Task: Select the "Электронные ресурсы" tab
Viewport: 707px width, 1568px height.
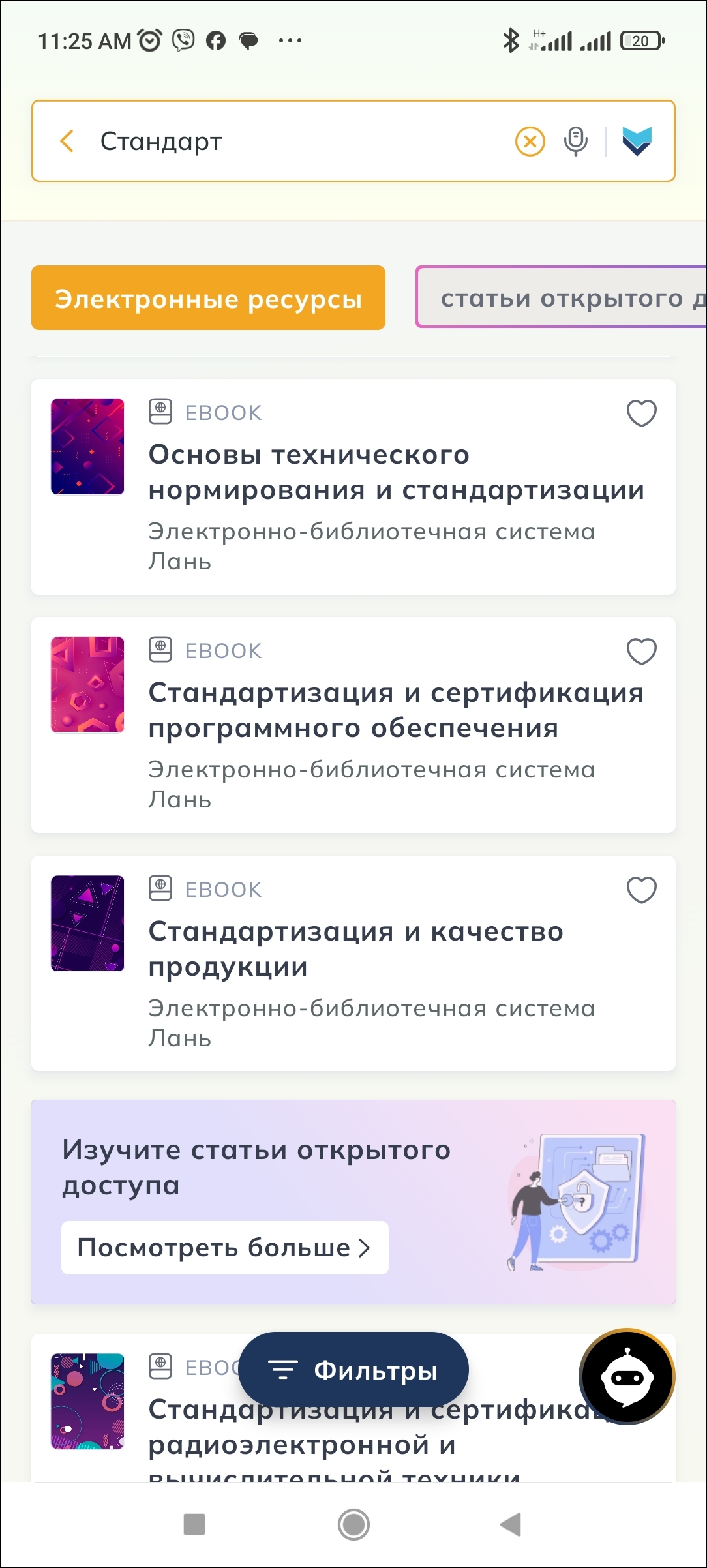Action: tap(208, 298)
